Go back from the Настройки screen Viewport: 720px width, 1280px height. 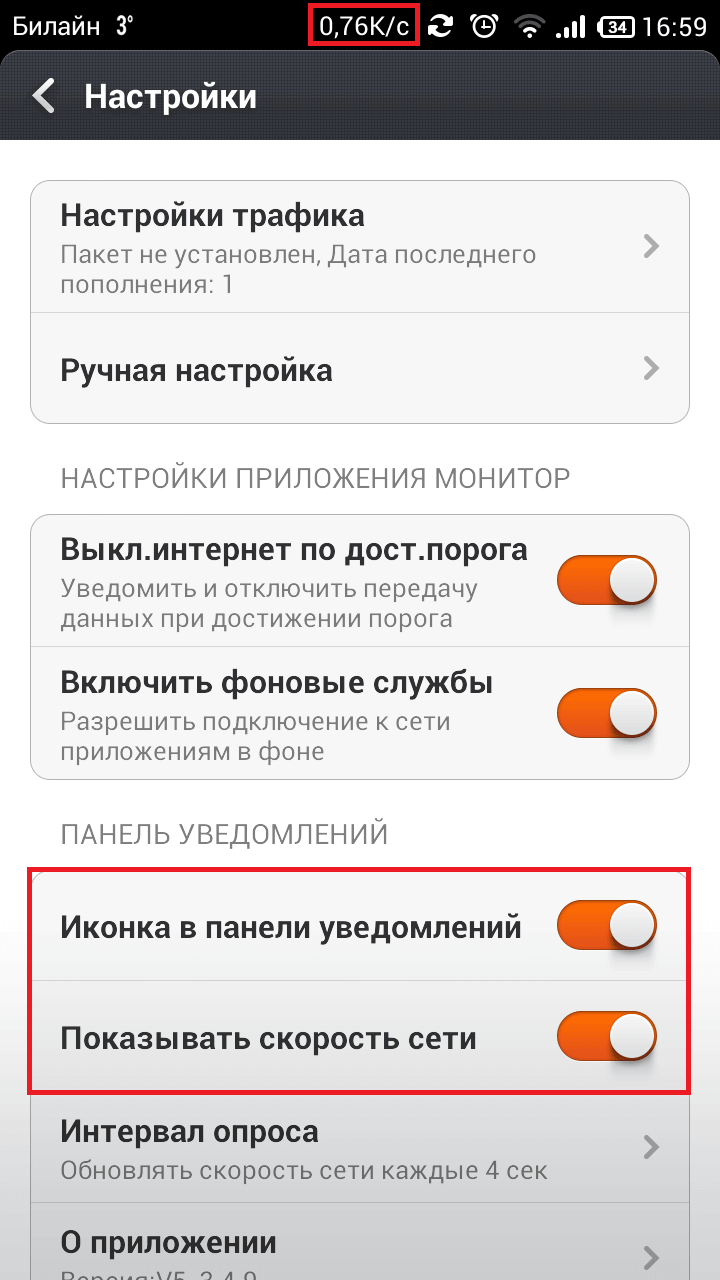pyautogui.click(x=44, y=97)
